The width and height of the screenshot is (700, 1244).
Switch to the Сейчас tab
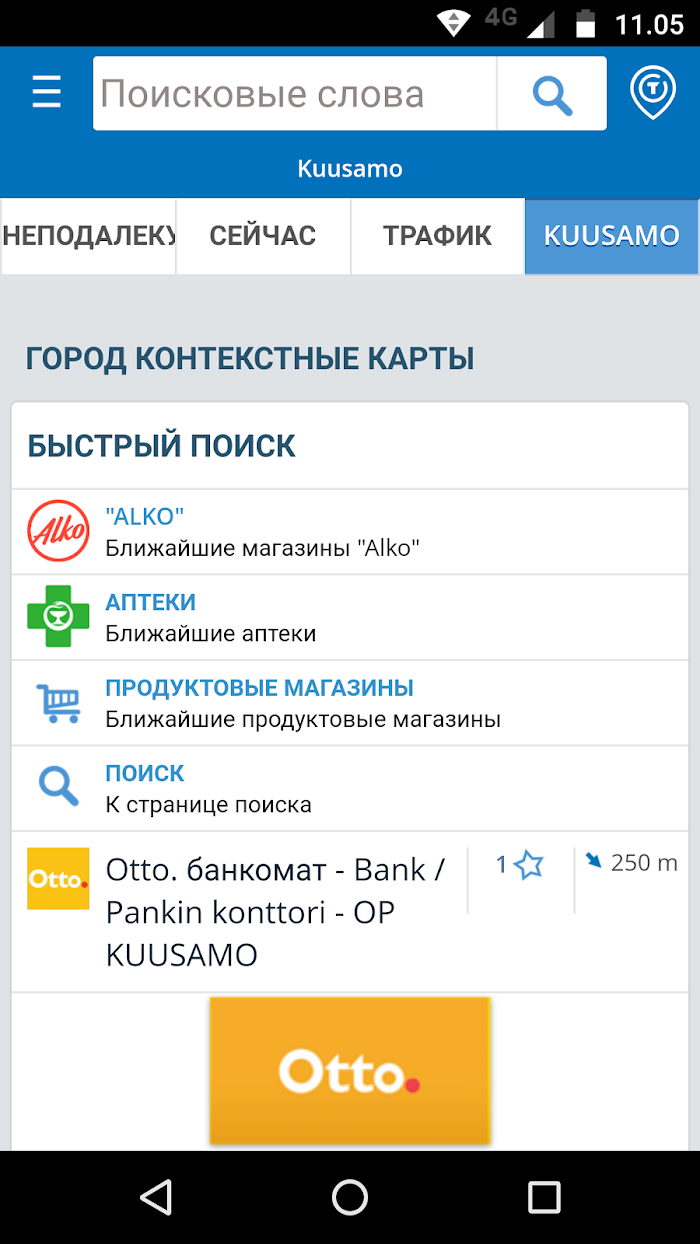pos(263,236)
